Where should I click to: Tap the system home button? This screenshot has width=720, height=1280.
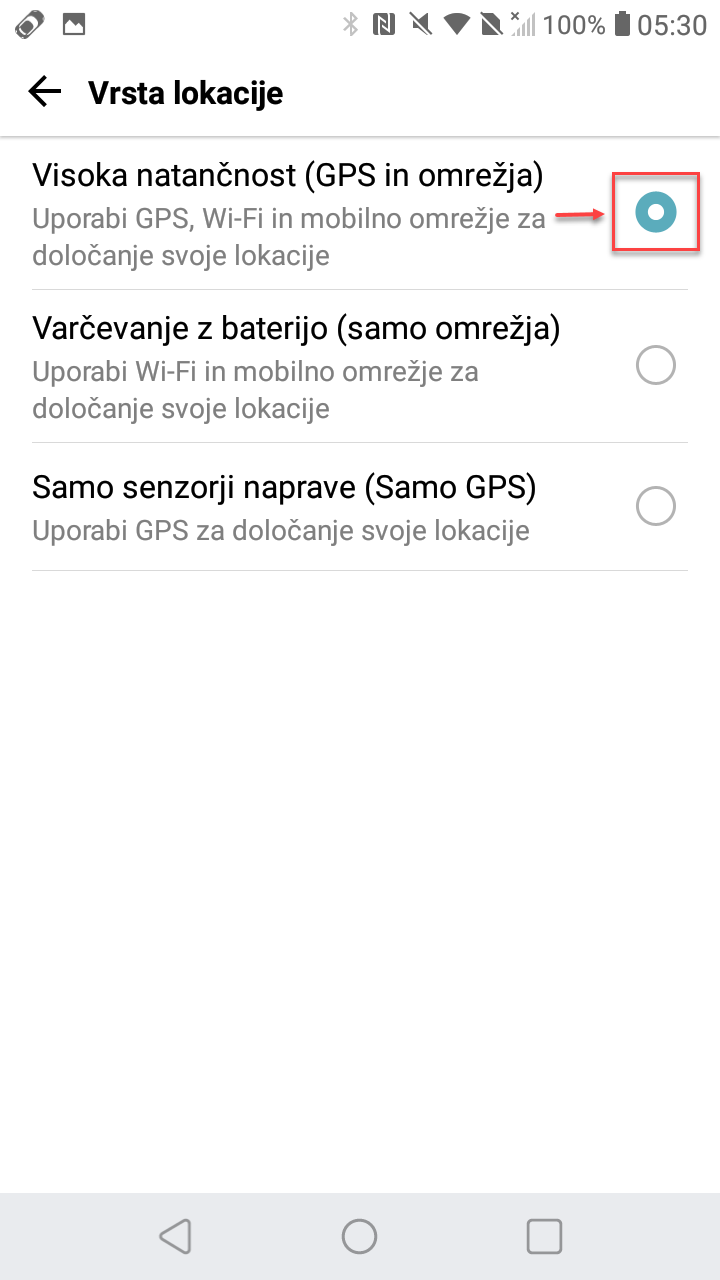click(359, 1237)
